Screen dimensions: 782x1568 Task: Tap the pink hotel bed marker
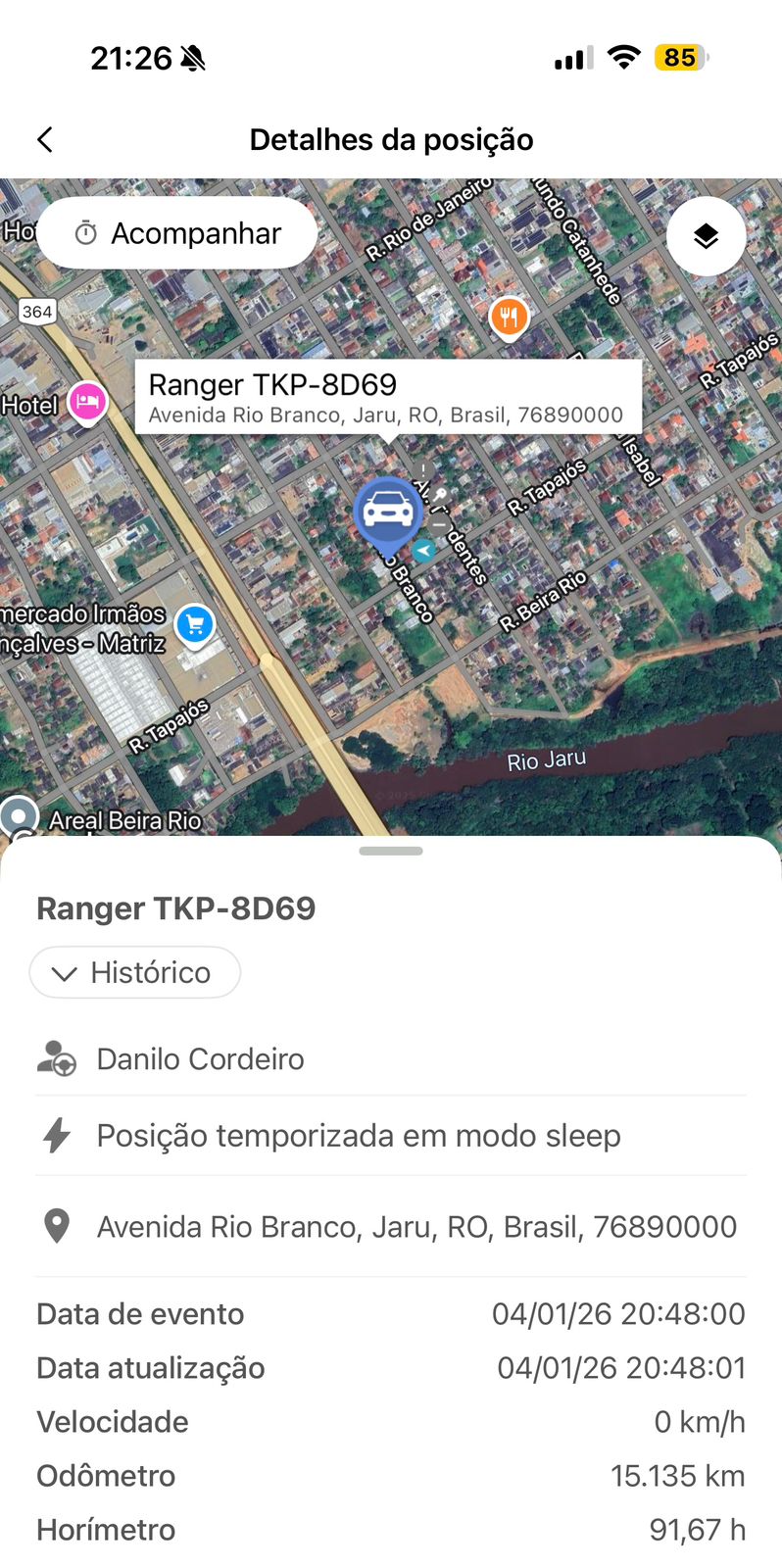click(86, 402)
